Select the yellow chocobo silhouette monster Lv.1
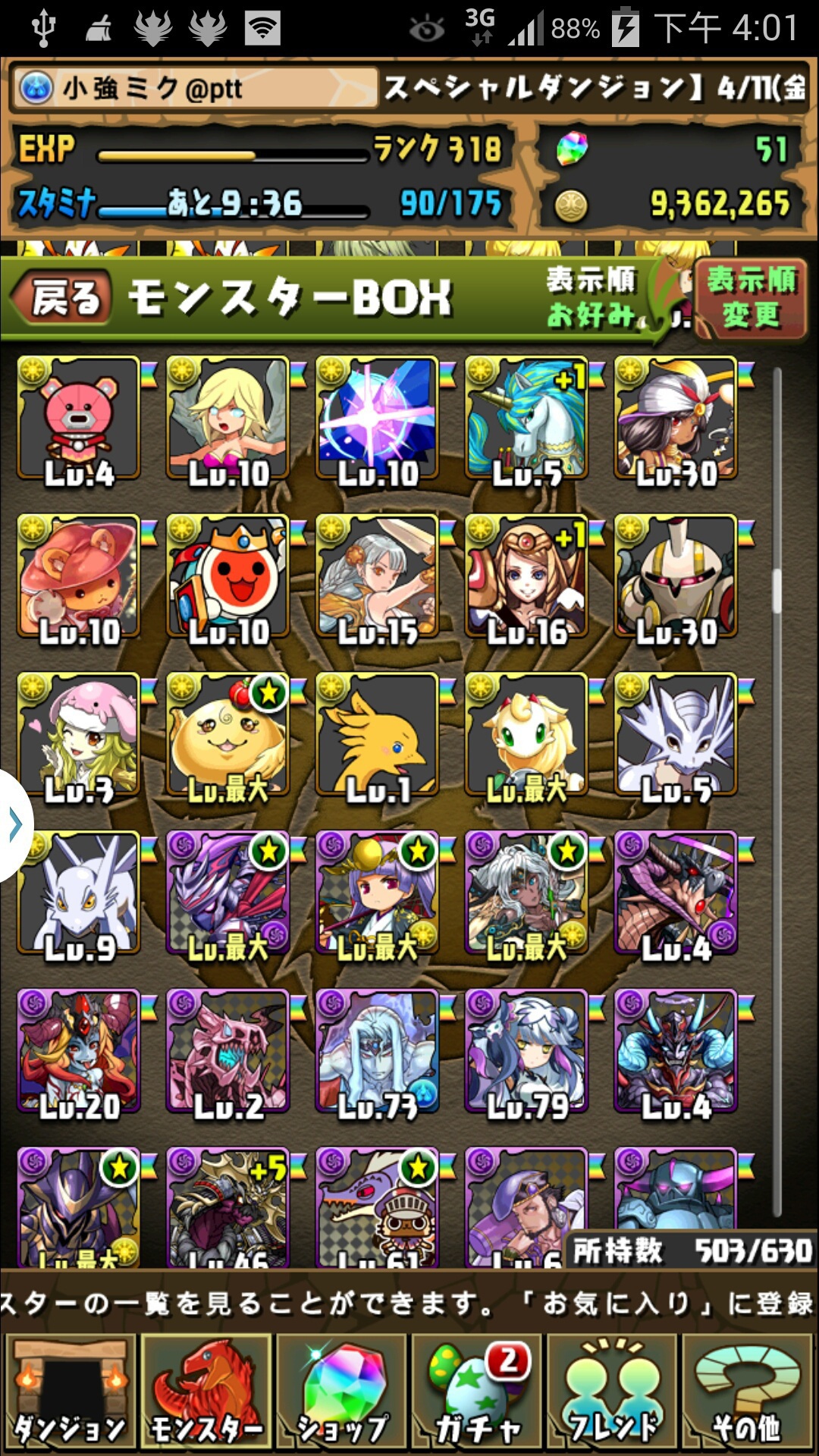This screenshot has height=1456, width=819. tap(377, 736)
